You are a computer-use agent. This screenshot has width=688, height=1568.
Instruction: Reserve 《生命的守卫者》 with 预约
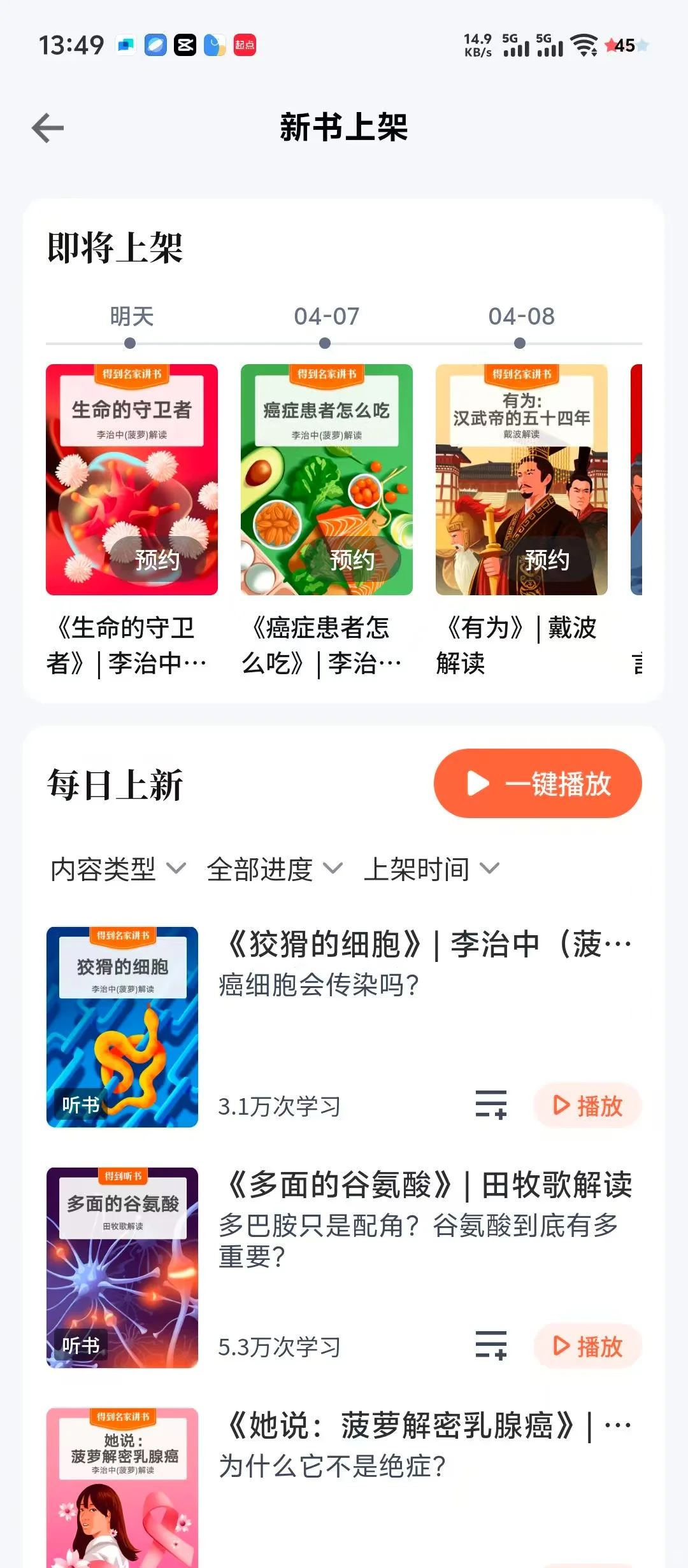click(x=157, y=560)
